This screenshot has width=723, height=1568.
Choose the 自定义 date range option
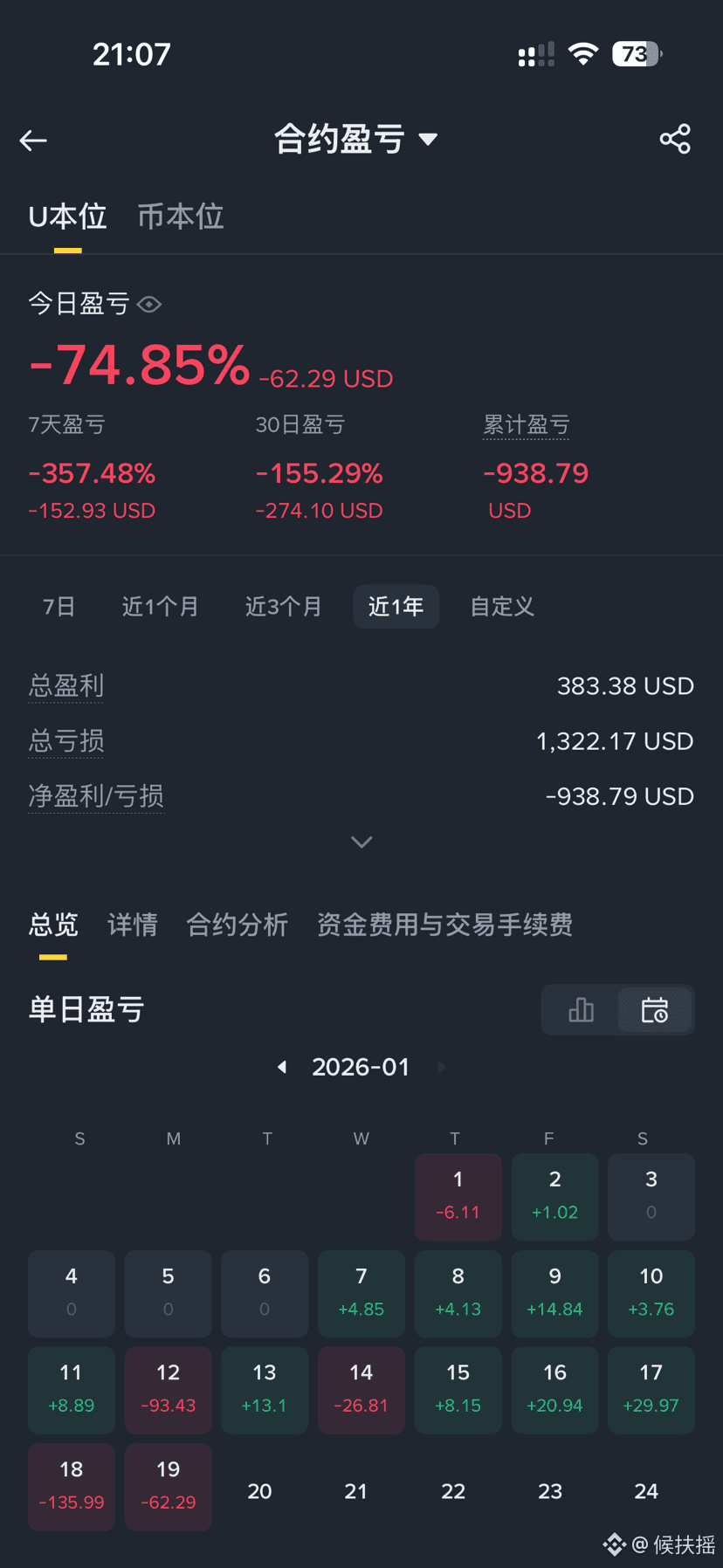pos(502,606)
